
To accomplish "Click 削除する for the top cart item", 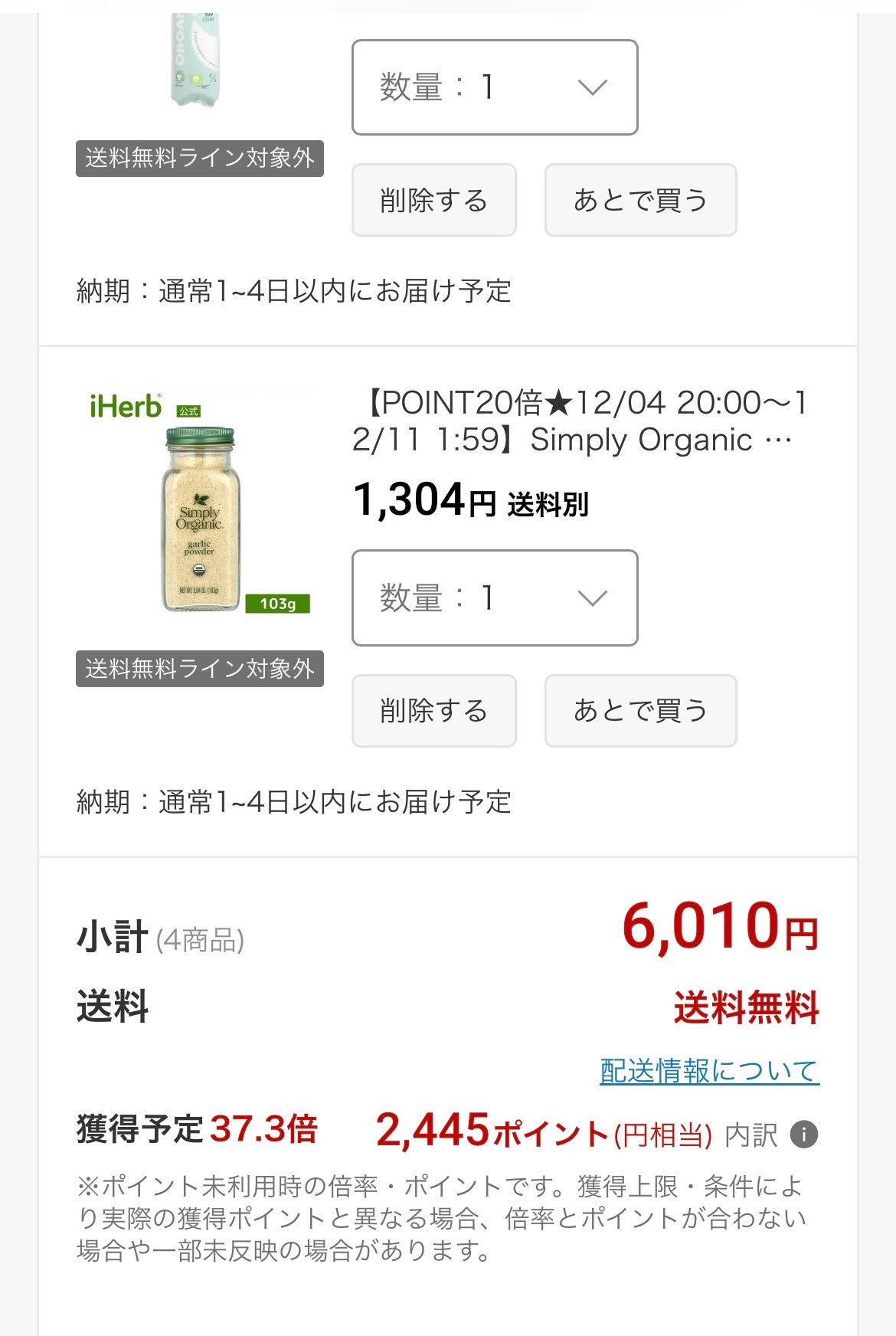I will tap(433, 200).
